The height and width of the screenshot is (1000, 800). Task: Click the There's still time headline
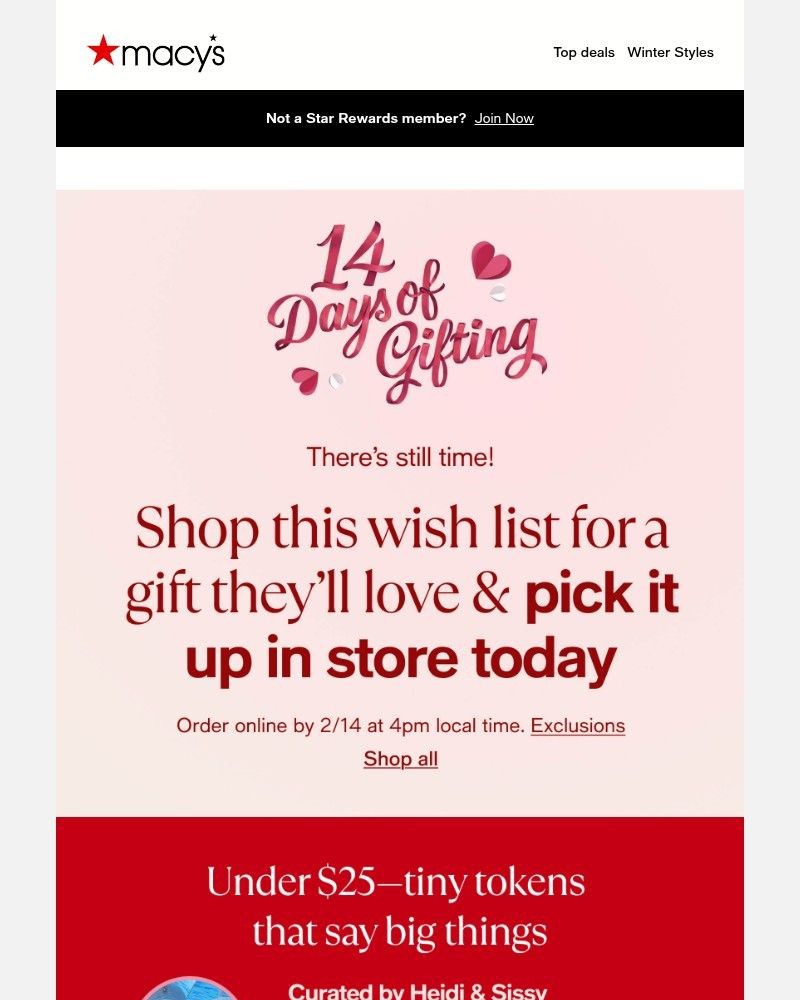pyautogui.click(x=400, y=457)
